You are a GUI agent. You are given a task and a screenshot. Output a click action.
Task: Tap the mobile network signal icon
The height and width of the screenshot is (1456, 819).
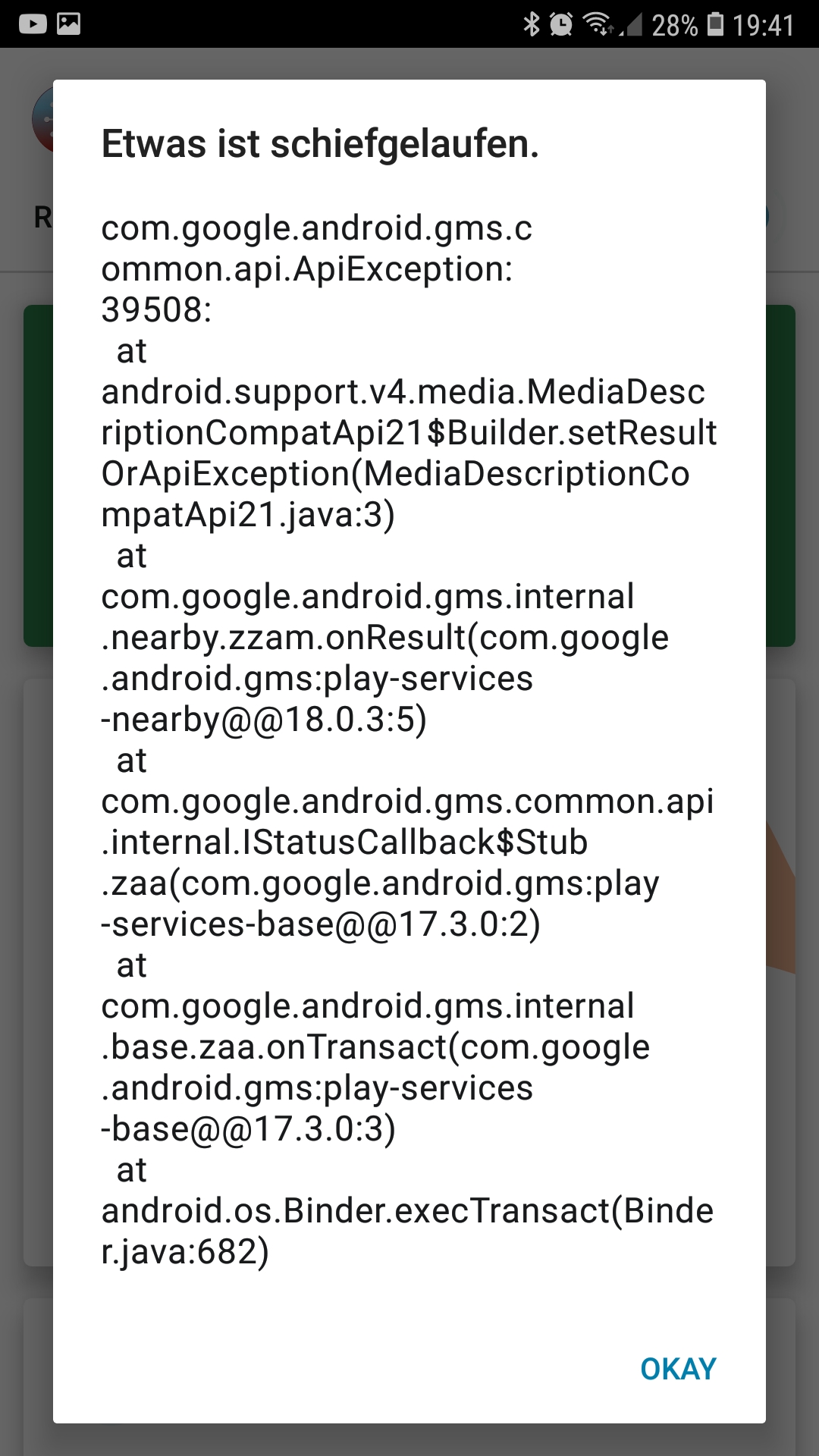pyautogui.click(x=633, y=25)
